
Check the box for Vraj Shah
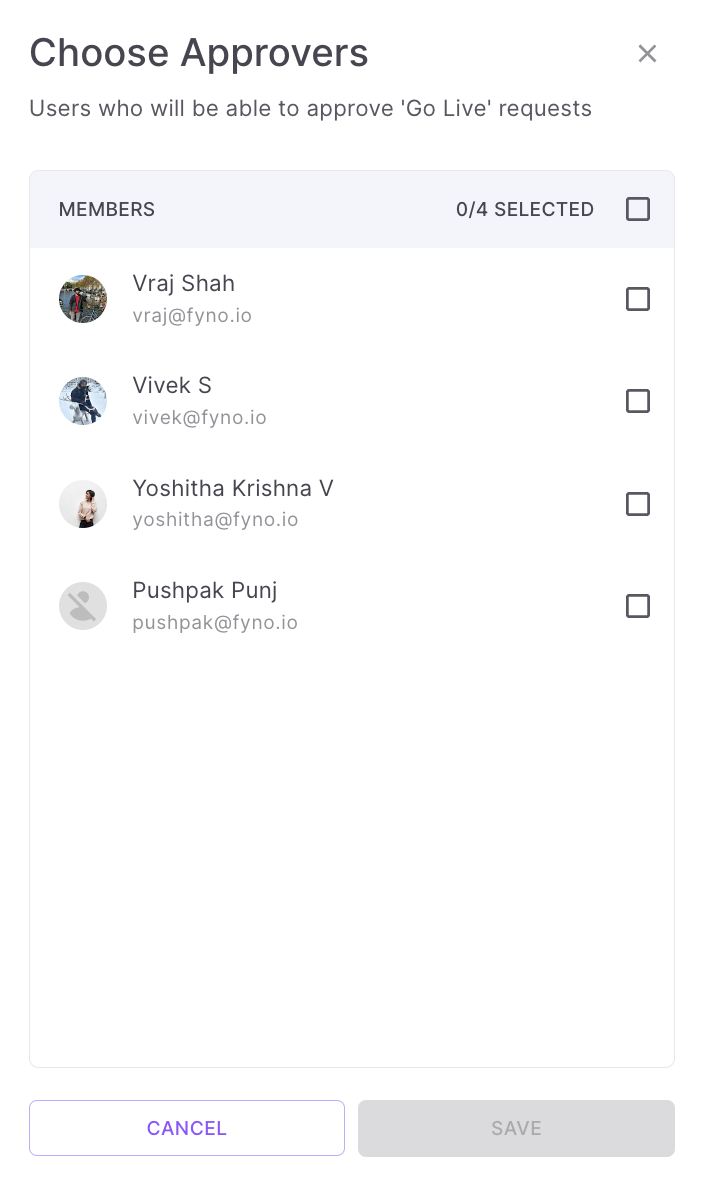point(638,299)
